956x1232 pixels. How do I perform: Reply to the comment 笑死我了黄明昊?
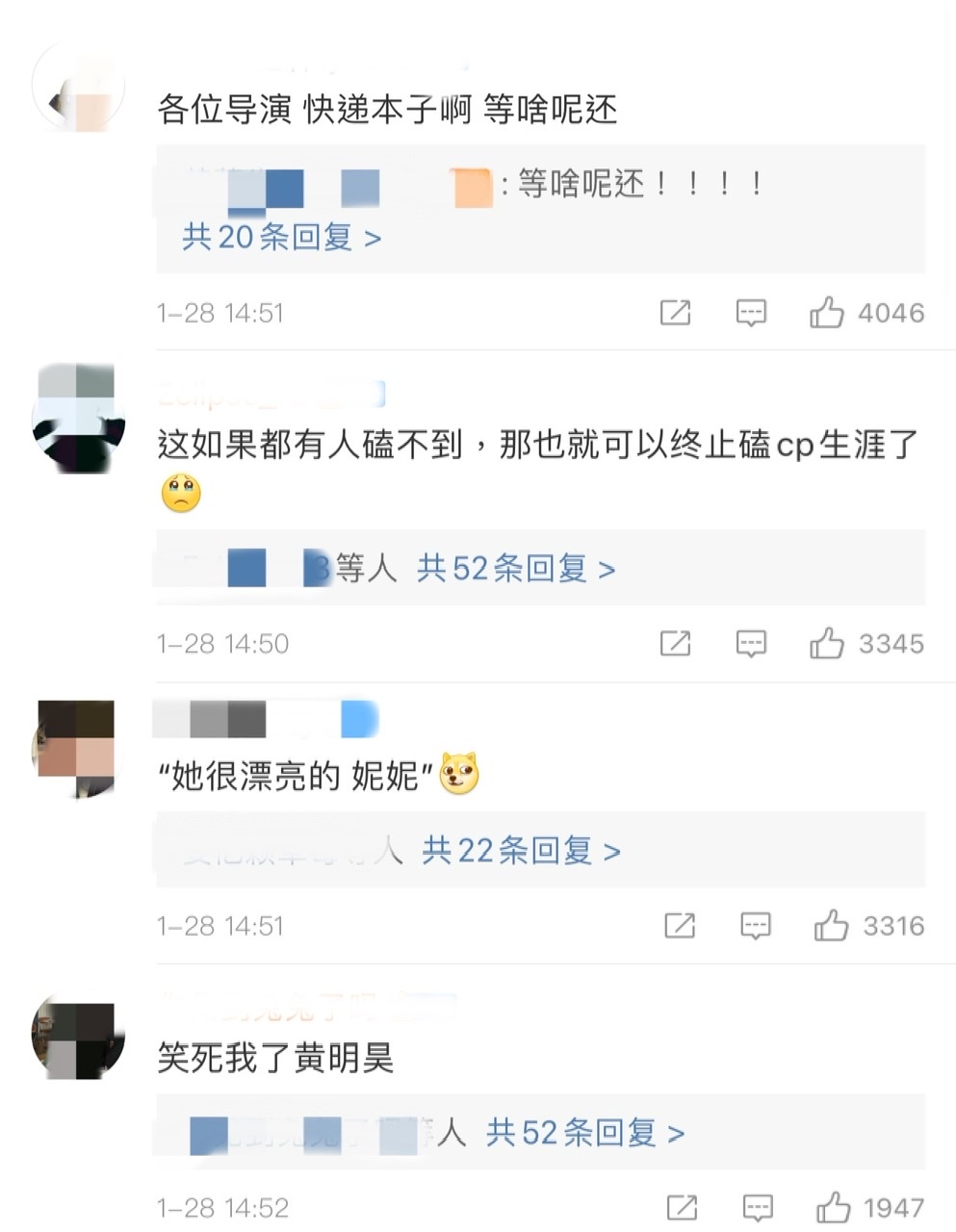coord(758,1208)
